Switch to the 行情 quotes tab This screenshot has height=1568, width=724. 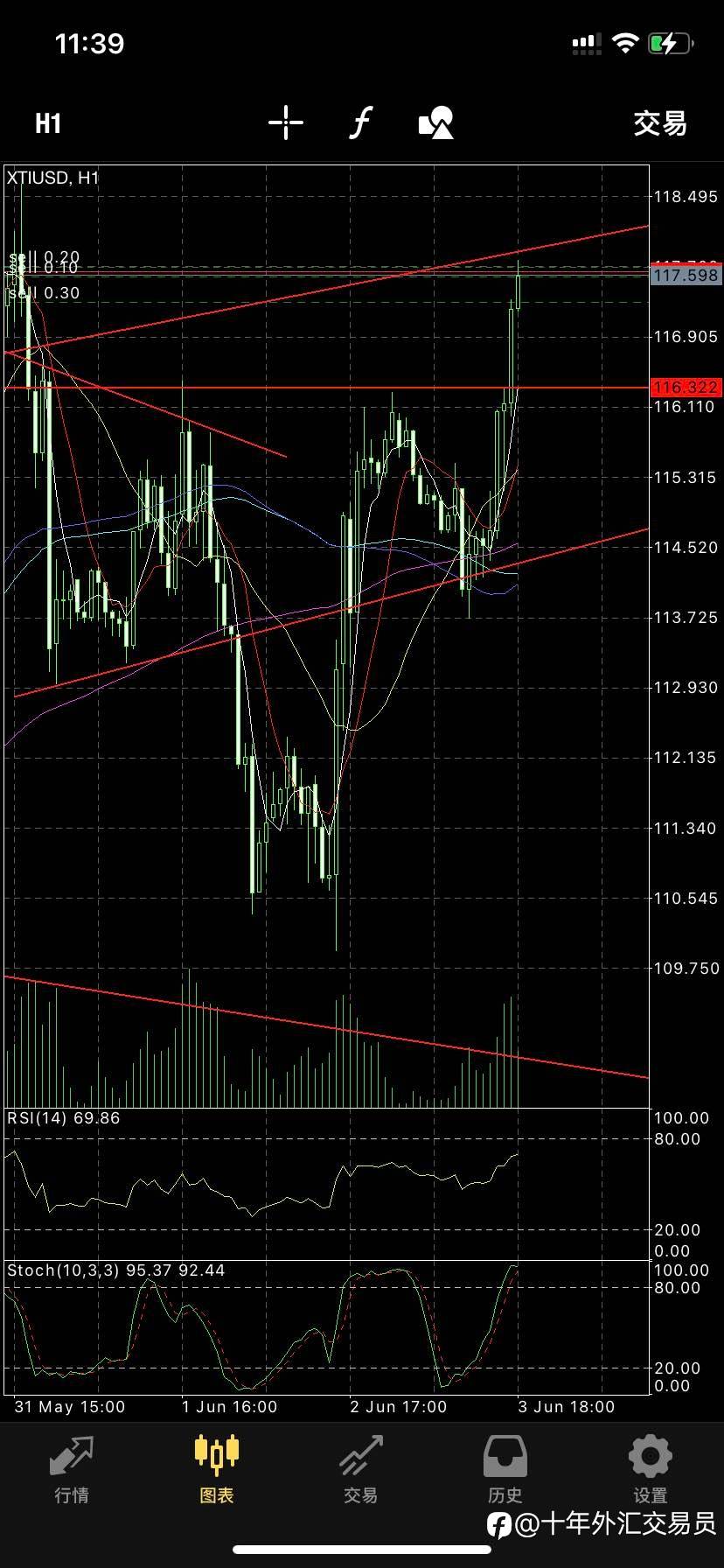click(x=72, y=1469)
